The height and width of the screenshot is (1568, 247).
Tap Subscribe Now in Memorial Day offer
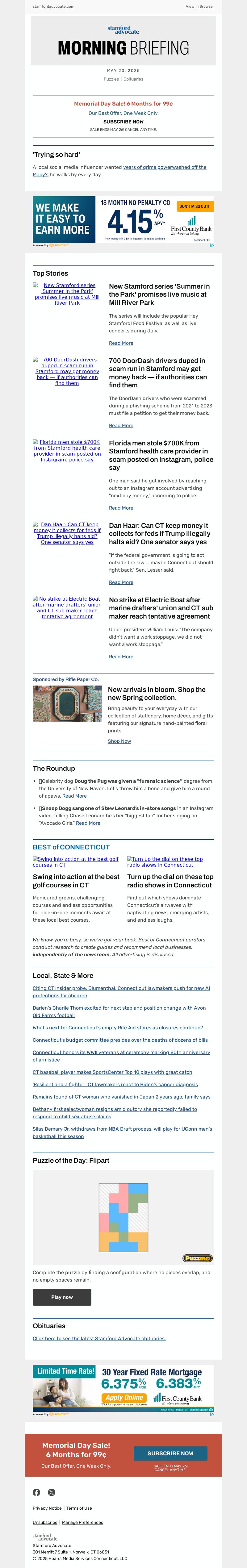(x=124, y=122)
